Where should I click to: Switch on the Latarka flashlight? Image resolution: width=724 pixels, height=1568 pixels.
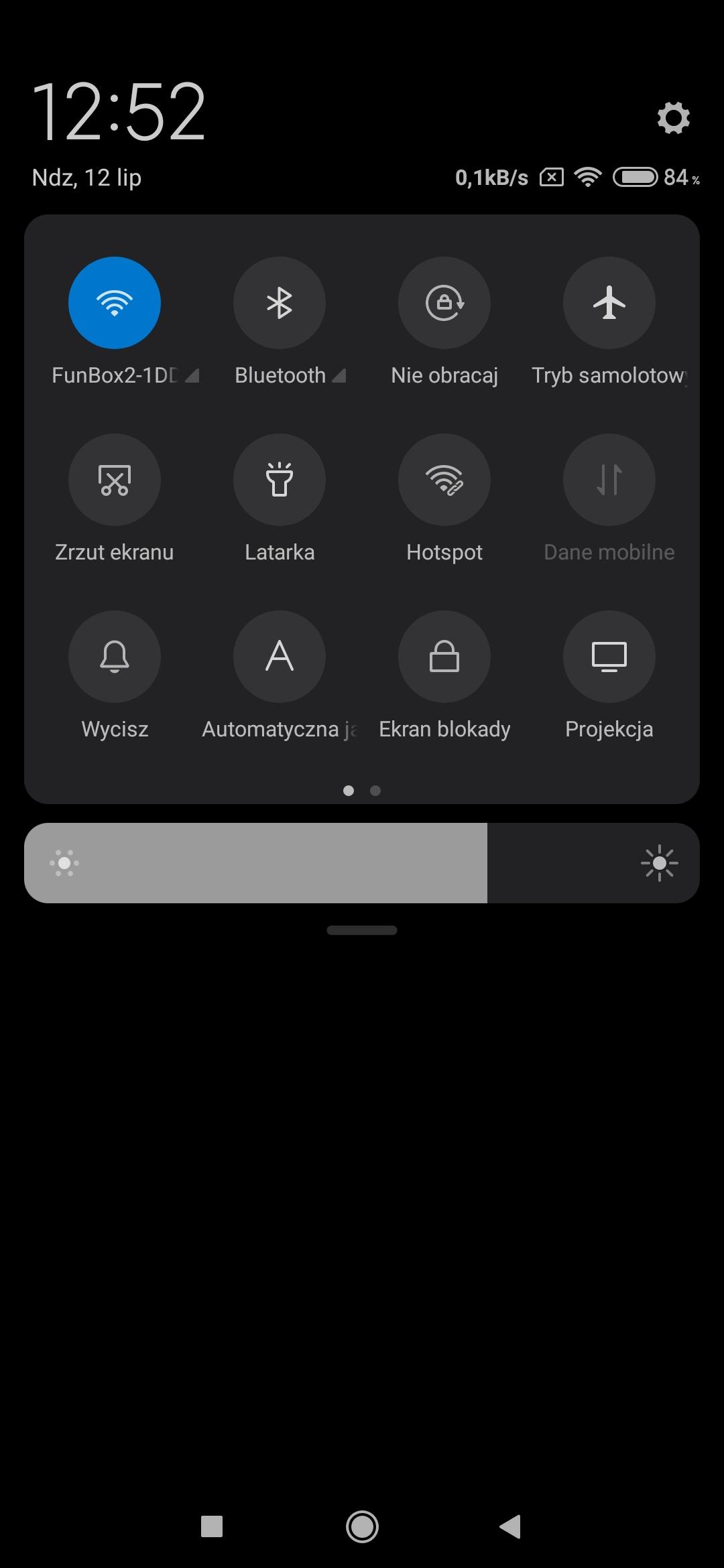pos(280,480)
